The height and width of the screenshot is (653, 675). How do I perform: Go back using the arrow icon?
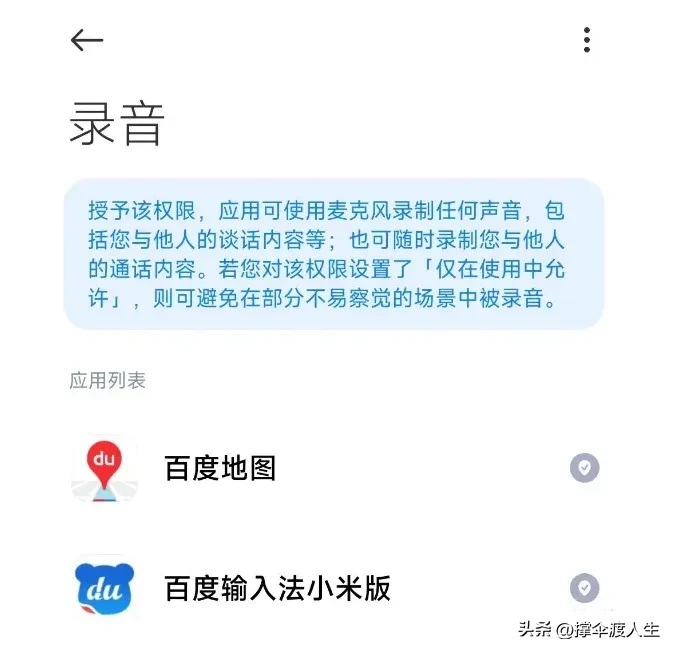point(87,40)
